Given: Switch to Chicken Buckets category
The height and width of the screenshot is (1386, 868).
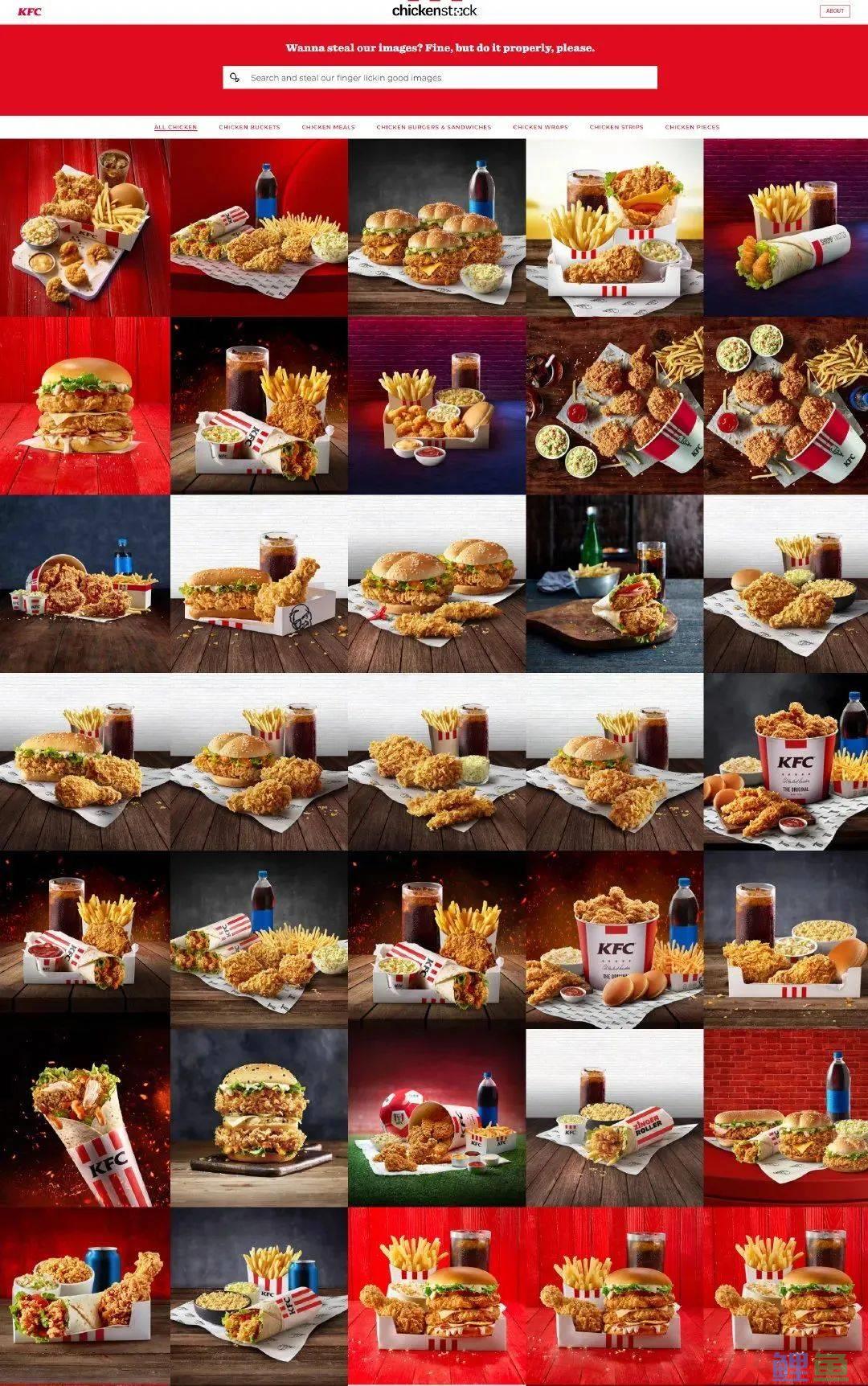Looking at the screenshot, I should [x=249, y=127].
